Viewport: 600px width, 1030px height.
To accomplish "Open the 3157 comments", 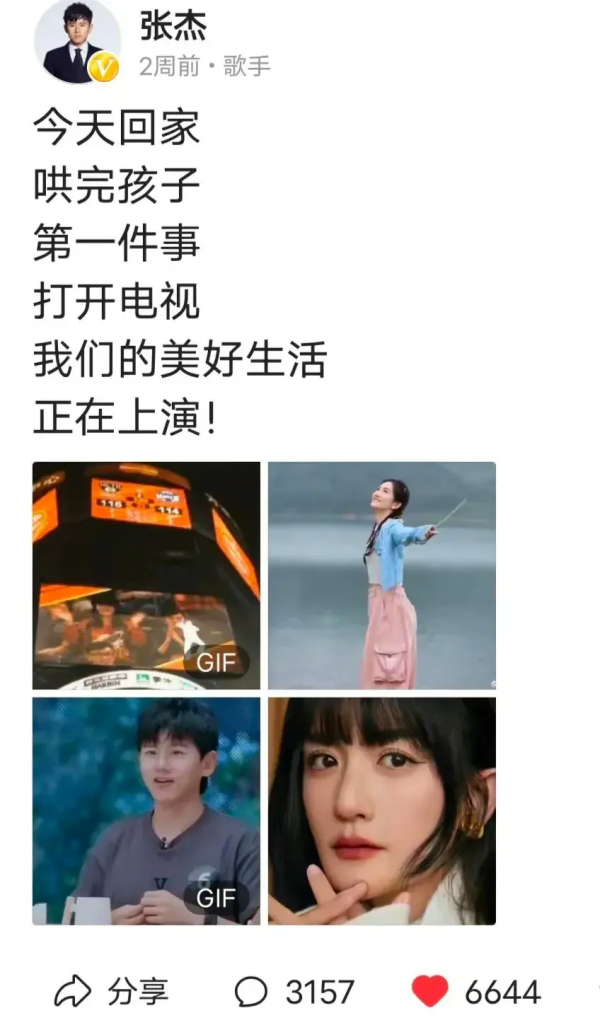I will (x=294, y=992).
